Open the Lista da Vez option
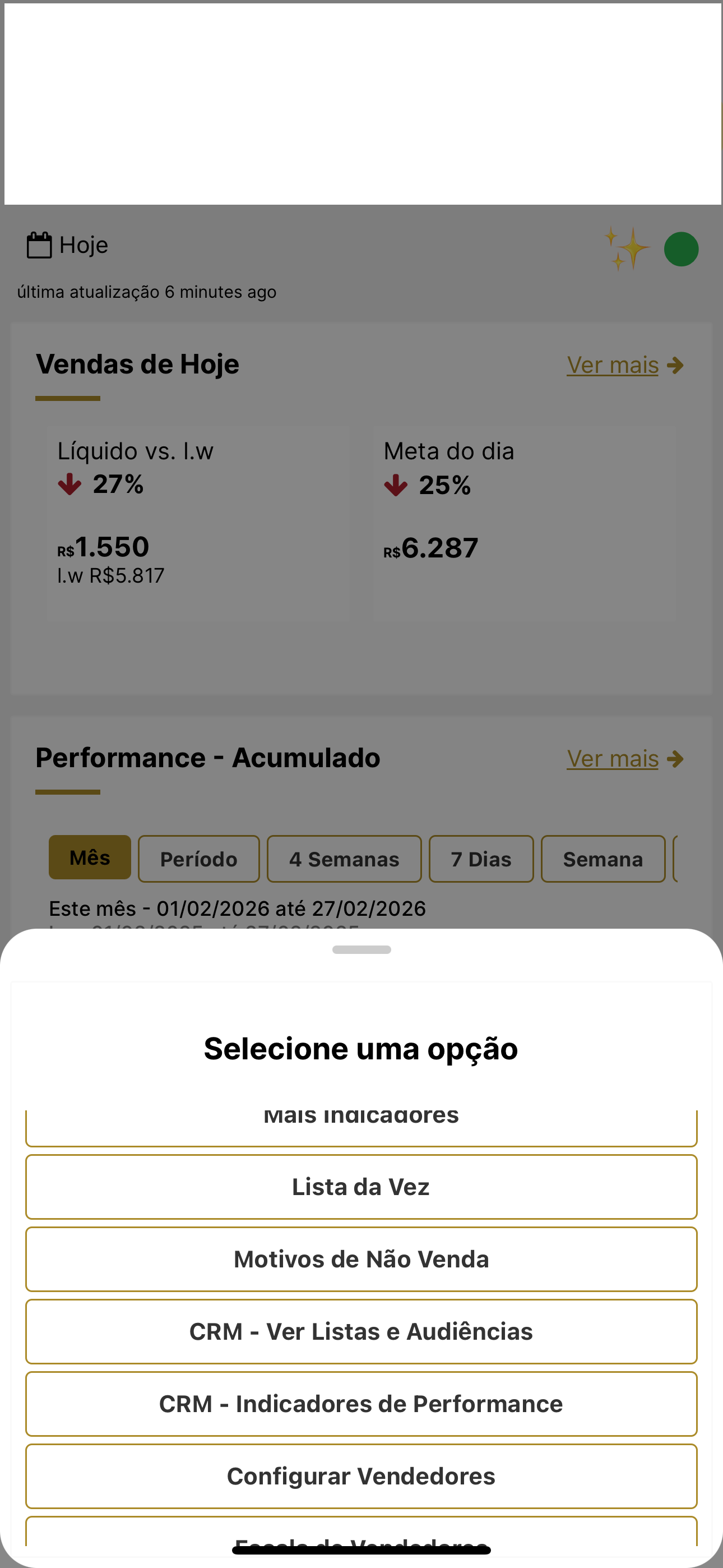 pos(361,1187)
